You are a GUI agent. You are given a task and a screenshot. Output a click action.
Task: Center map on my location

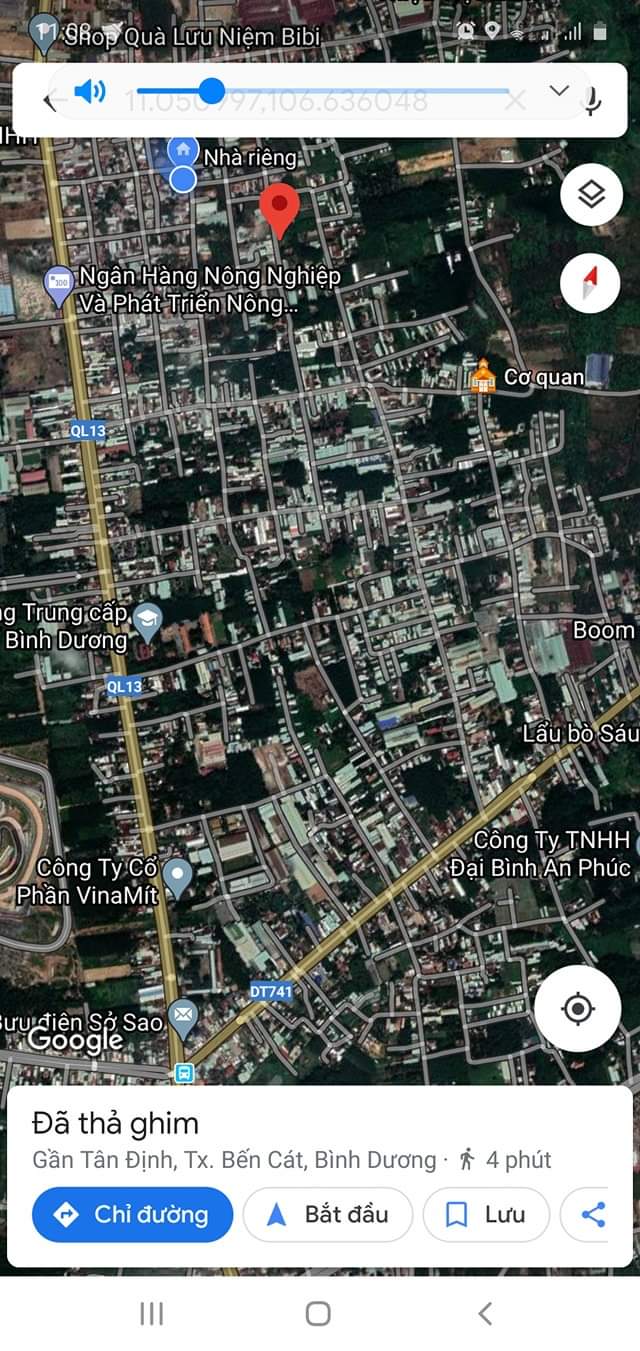coord(578,1008)
